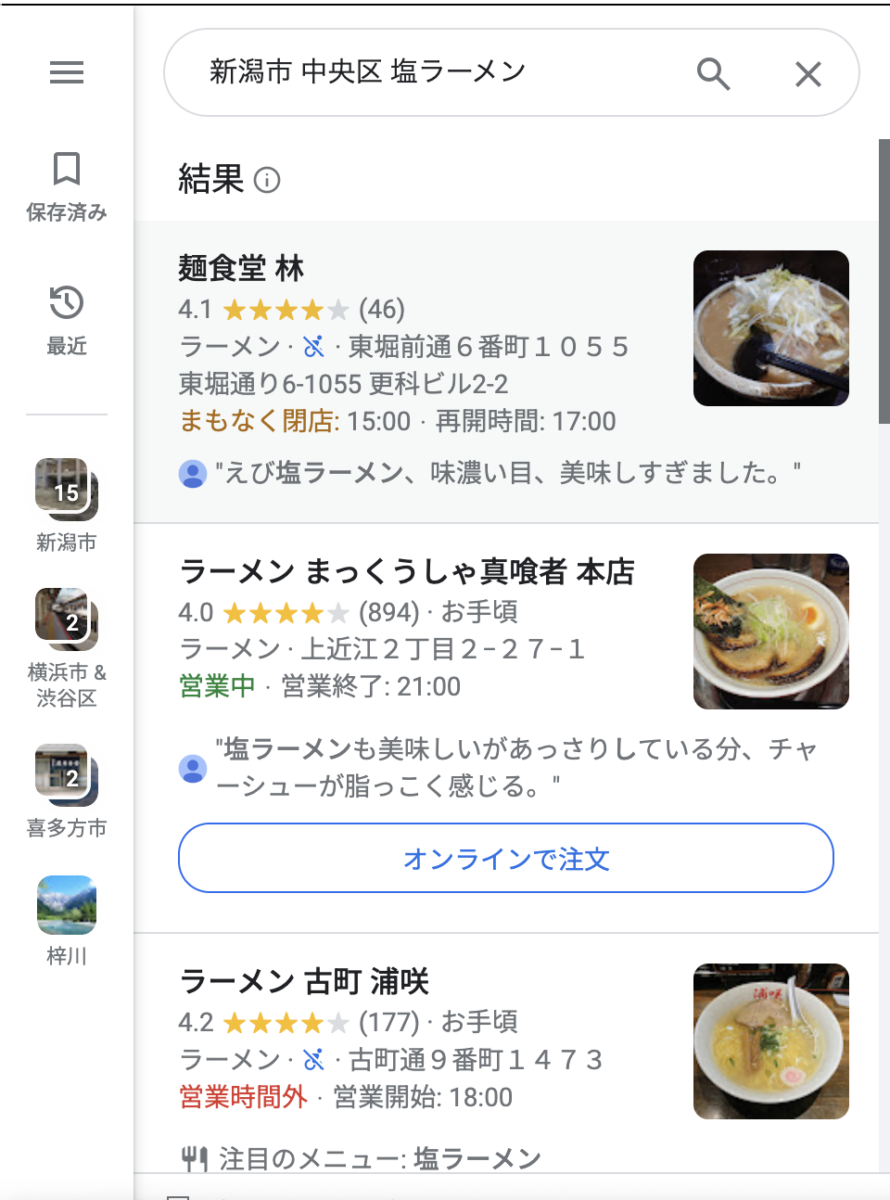Clear the search with the X icon
The height and width of the screenshot is (1200, 890).
coord(807,74)
